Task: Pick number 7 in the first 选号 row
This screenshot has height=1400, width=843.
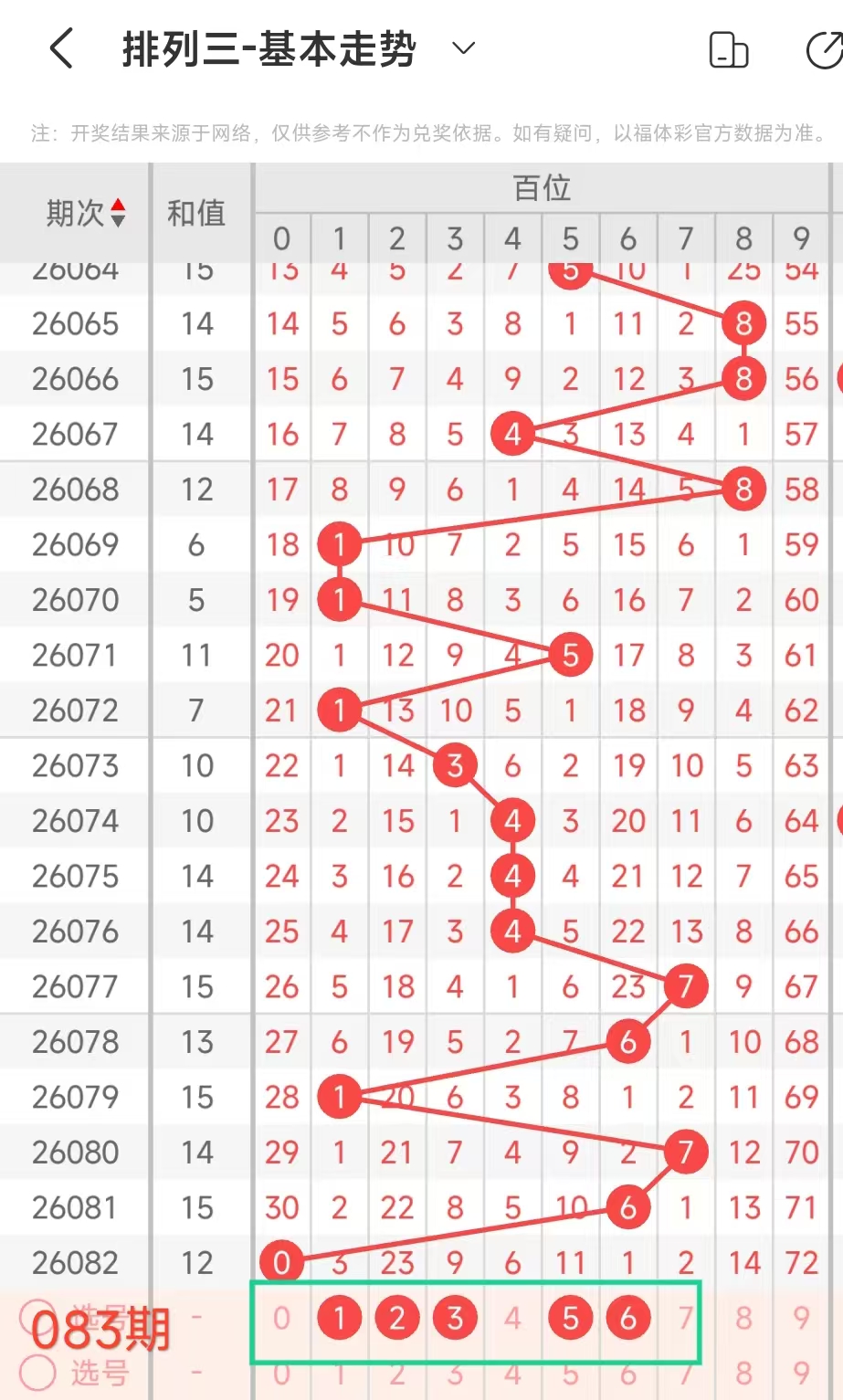Action: point(686,1318)
